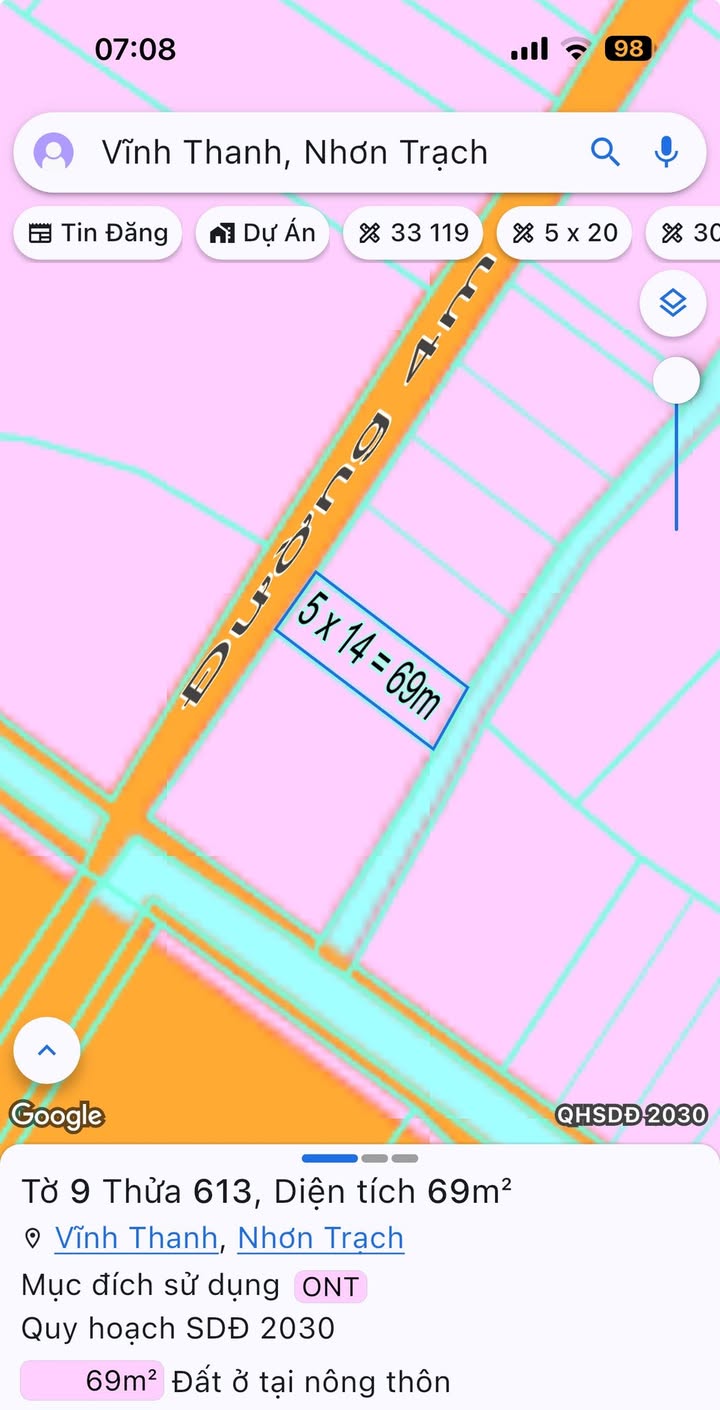Tap the magnifier search icon
The height and width of the screenshot is (1410, 720).
coord(605,152)
